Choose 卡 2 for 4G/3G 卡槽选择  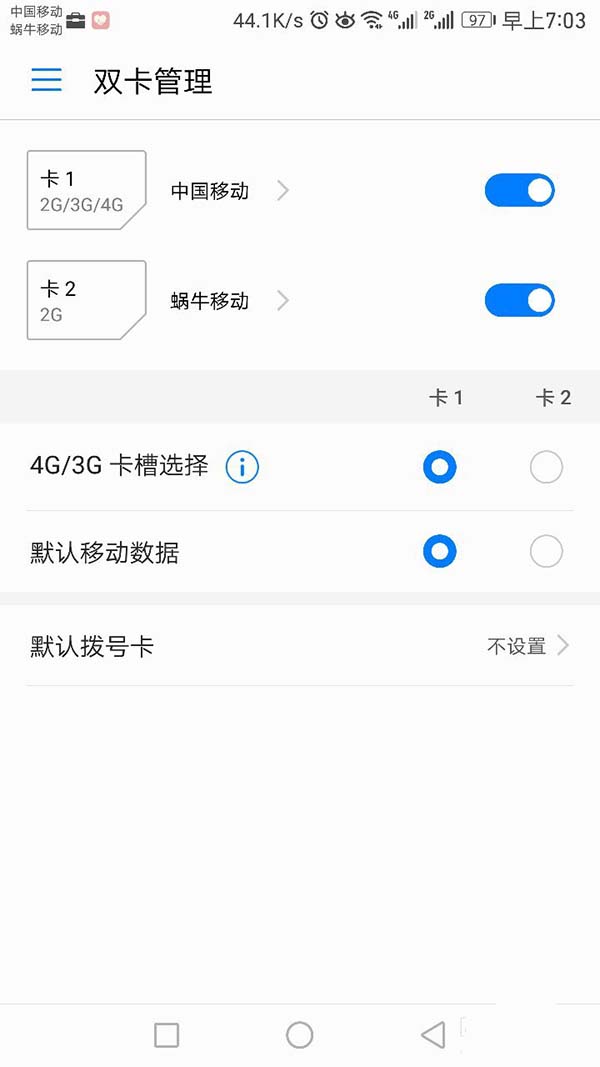(546, 467)
